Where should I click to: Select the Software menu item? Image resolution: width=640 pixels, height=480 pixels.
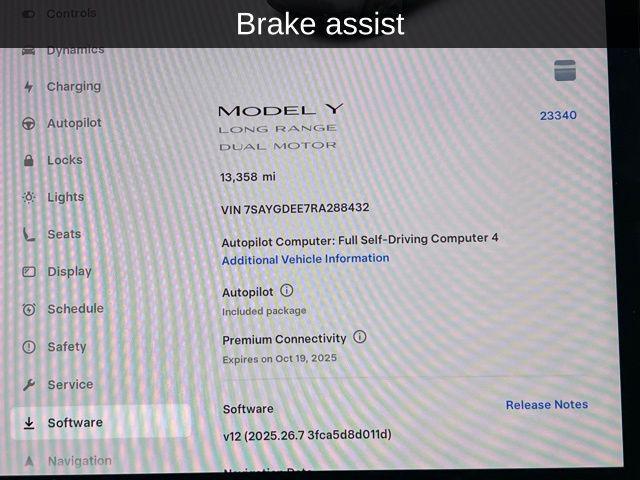click(x=75, y=423)
